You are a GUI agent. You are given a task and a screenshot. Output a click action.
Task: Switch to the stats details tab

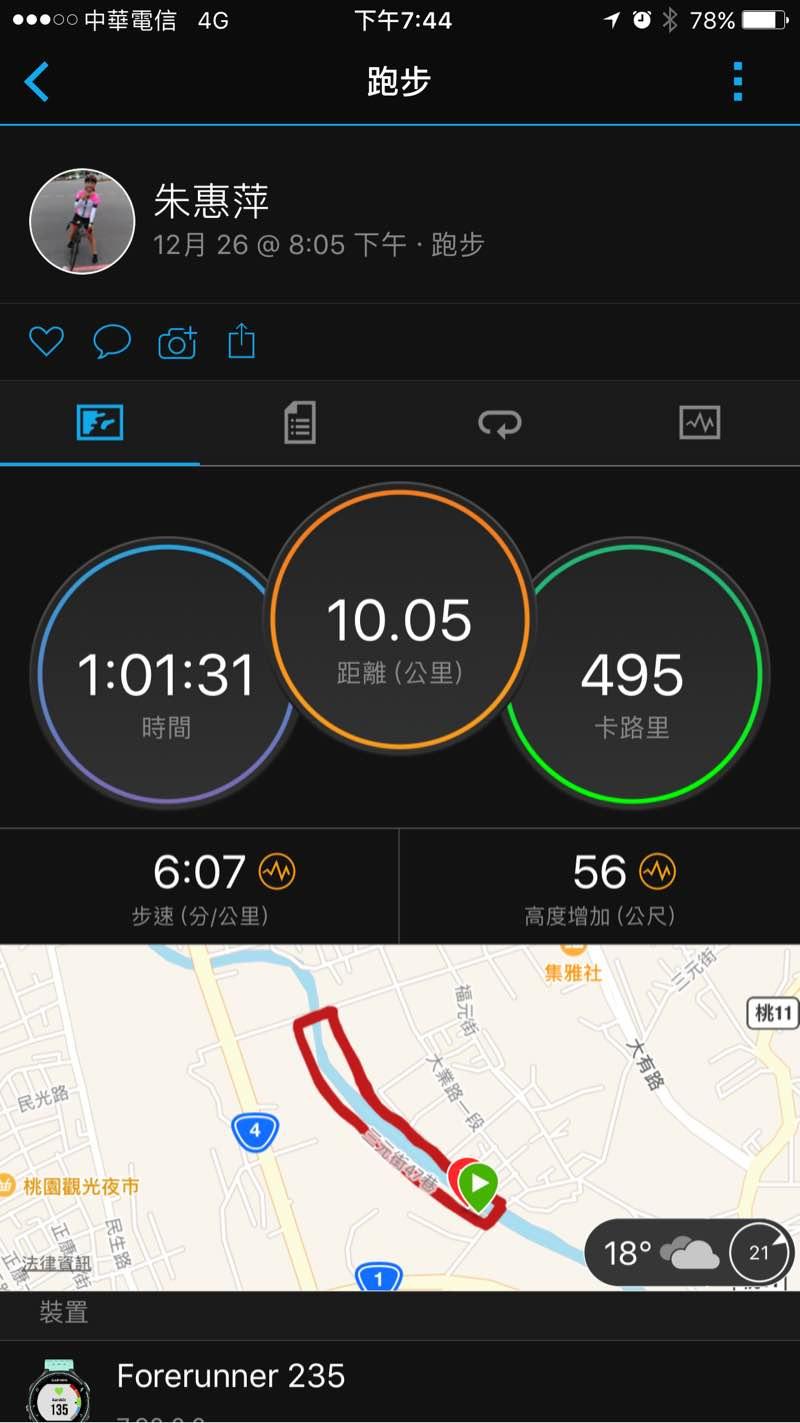coord(299,423)
